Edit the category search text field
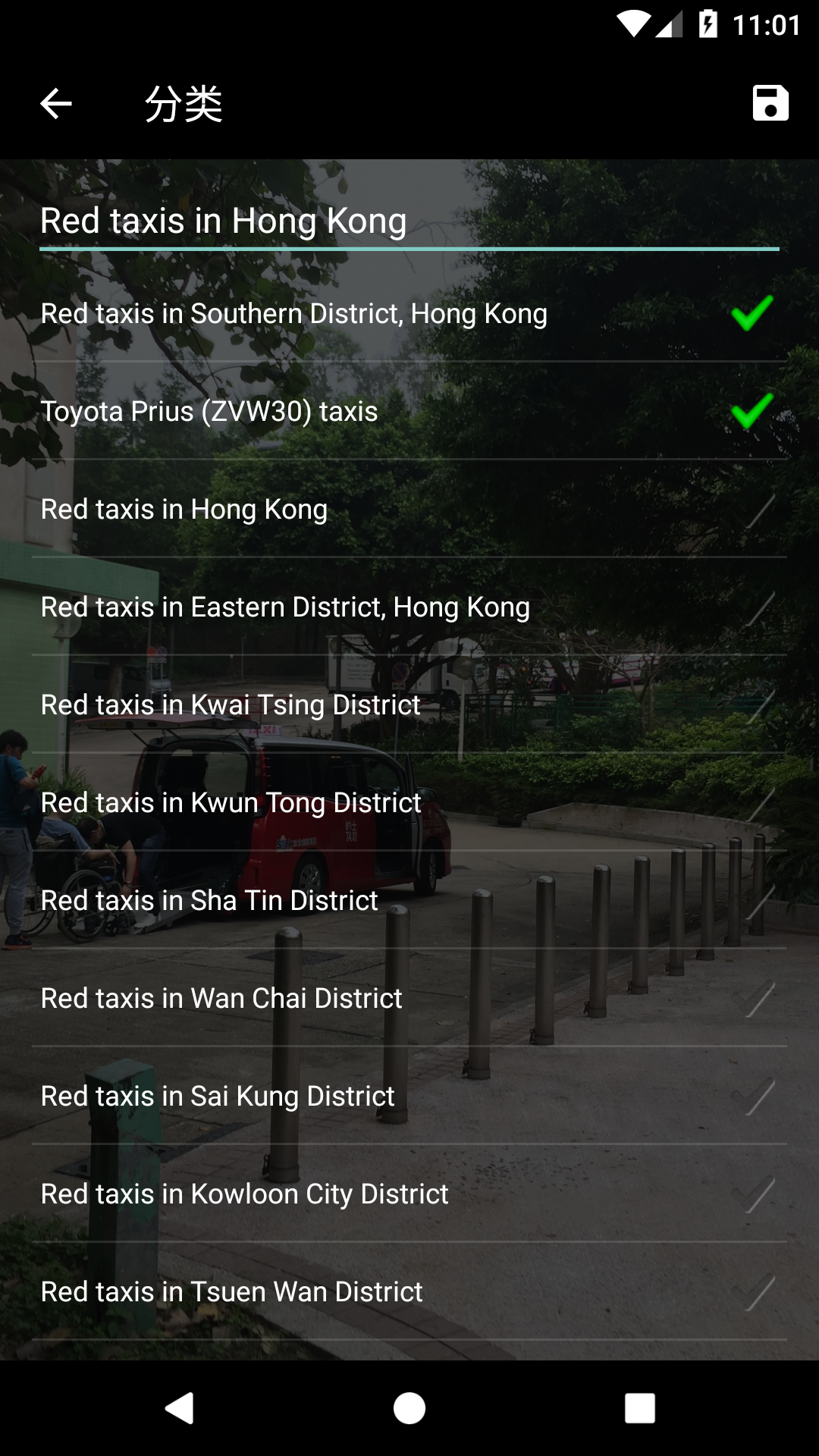The image size is (819, 1456). point(409,221)
